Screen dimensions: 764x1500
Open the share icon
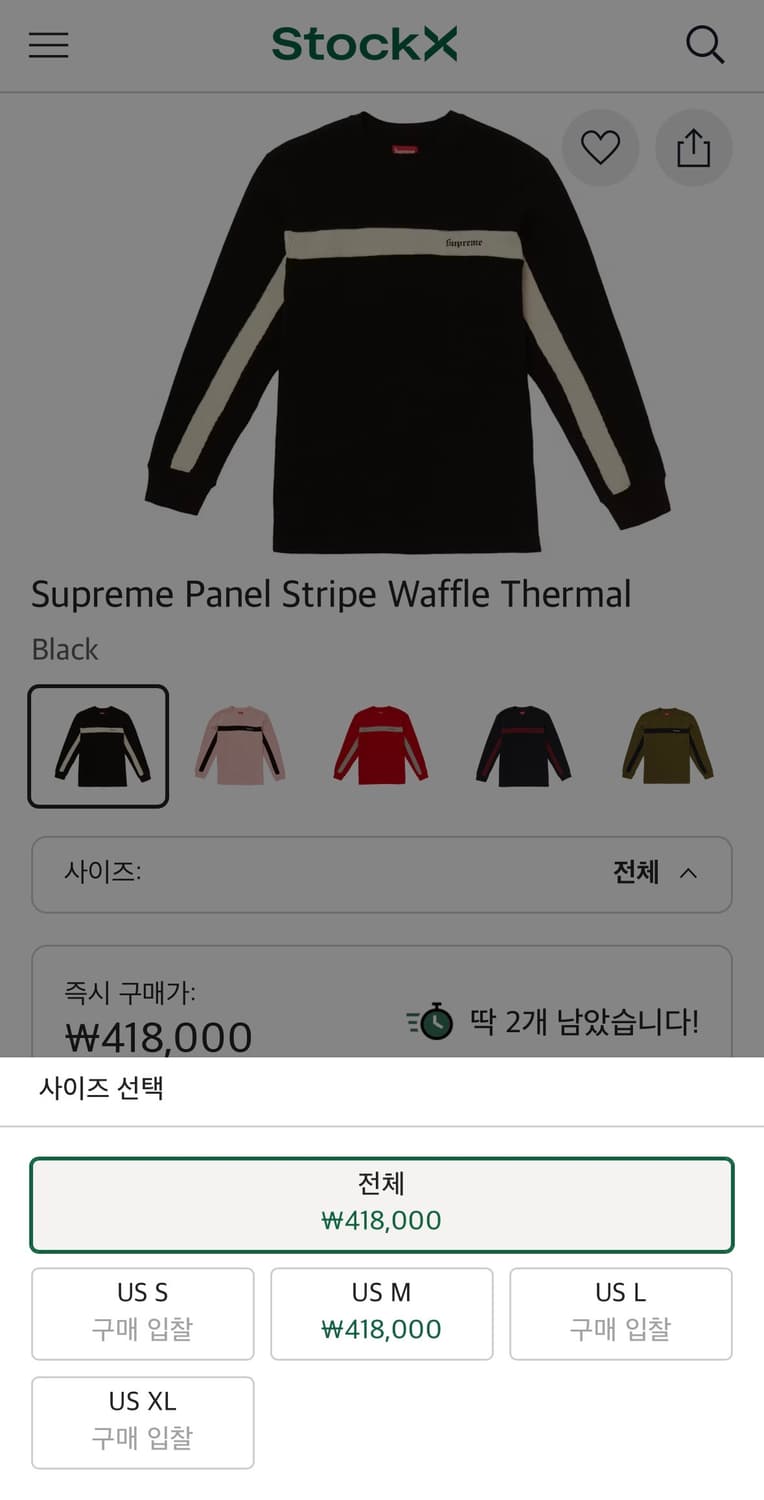tap(694, 147)
